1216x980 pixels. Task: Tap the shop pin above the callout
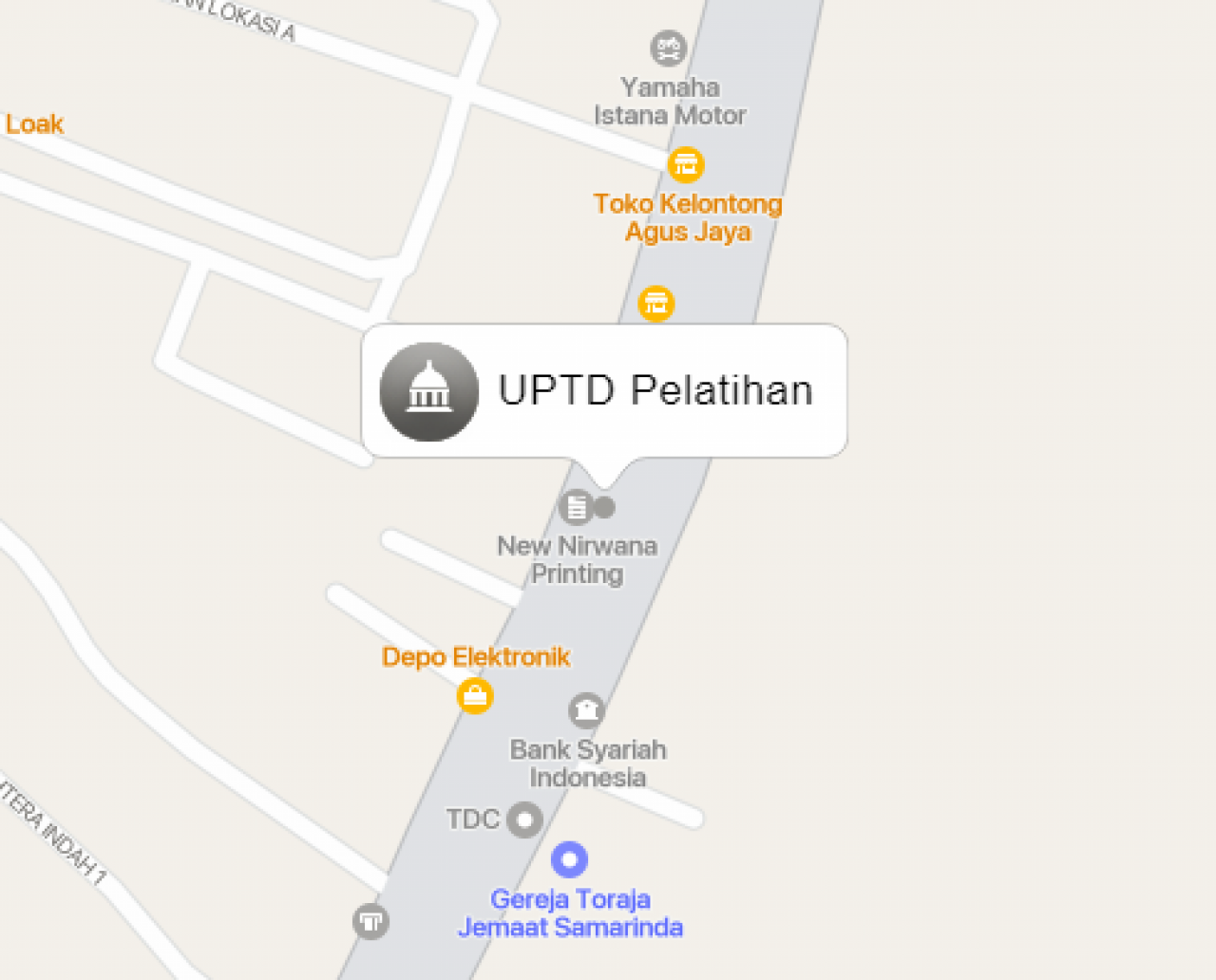(x=655, y=304)
